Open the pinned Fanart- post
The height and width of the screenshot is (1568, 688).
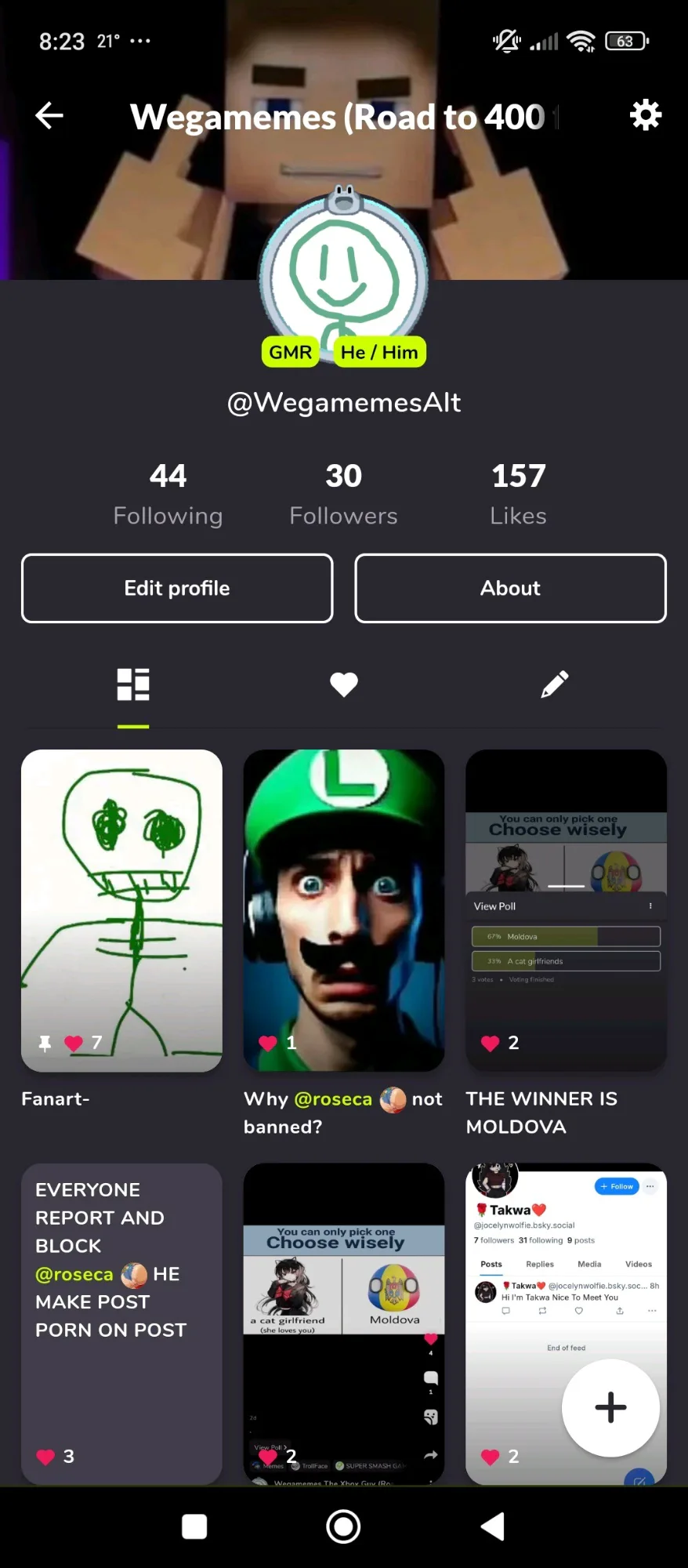coord(121,909)
